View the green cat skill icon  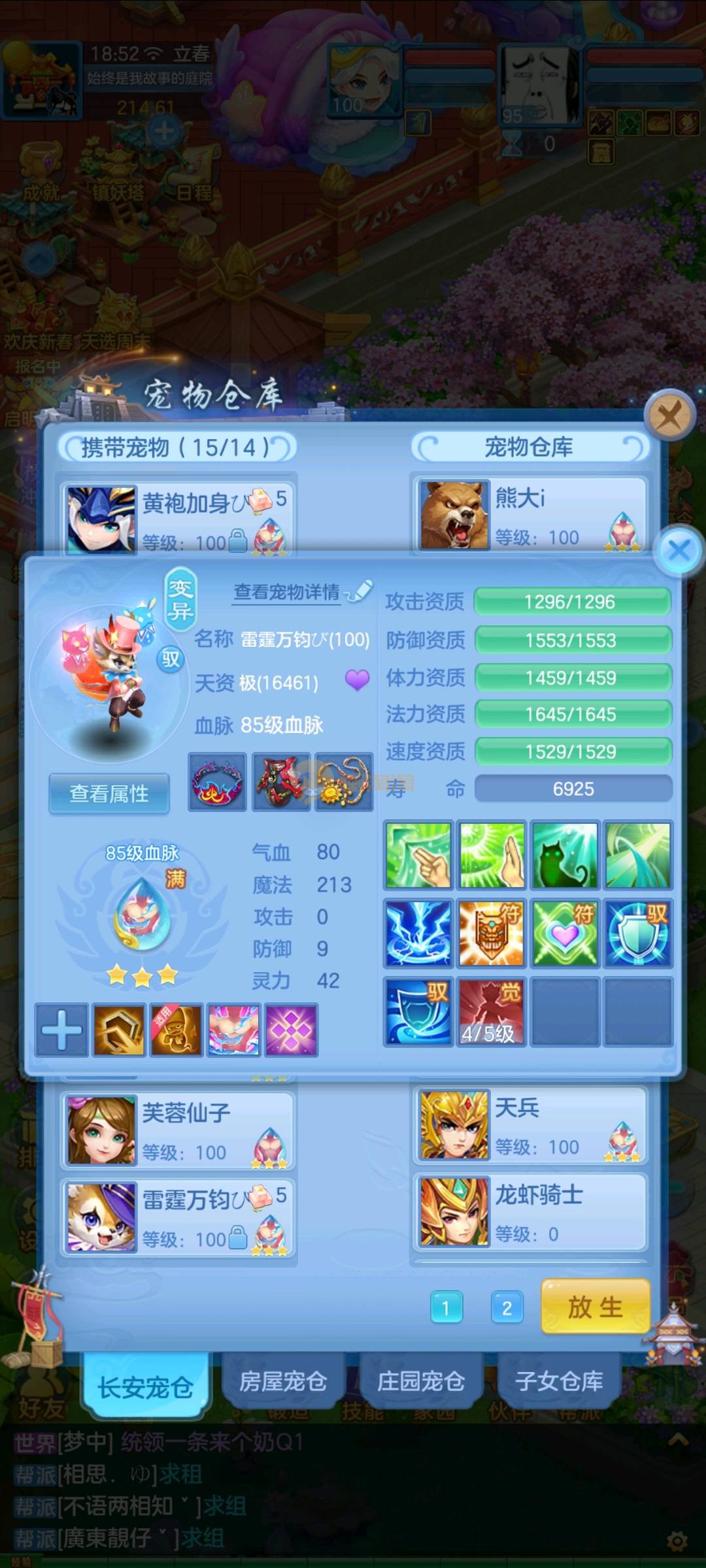tap(564, 855)
